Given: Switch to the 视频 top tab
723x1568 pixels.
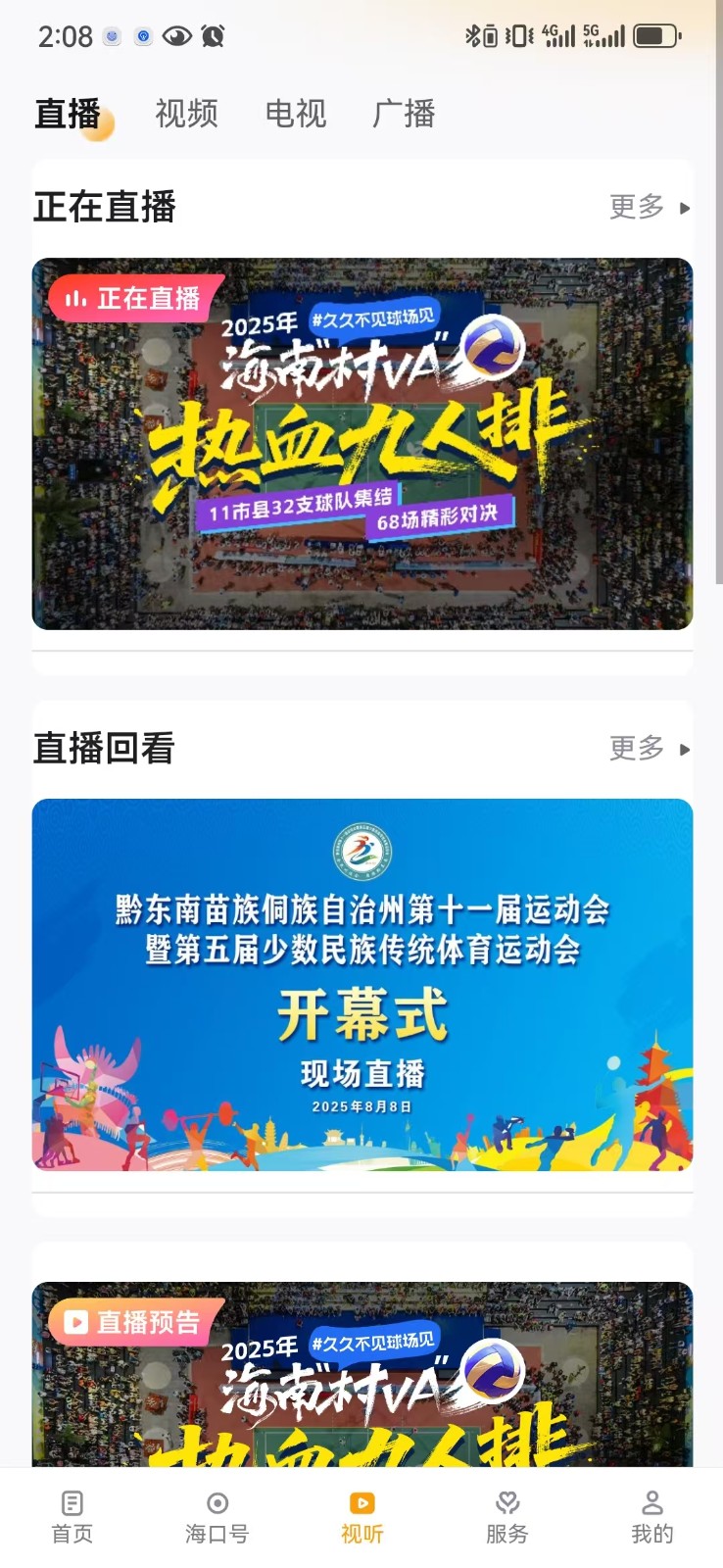Looking at the screenshot, I should [x=186, y=114].
